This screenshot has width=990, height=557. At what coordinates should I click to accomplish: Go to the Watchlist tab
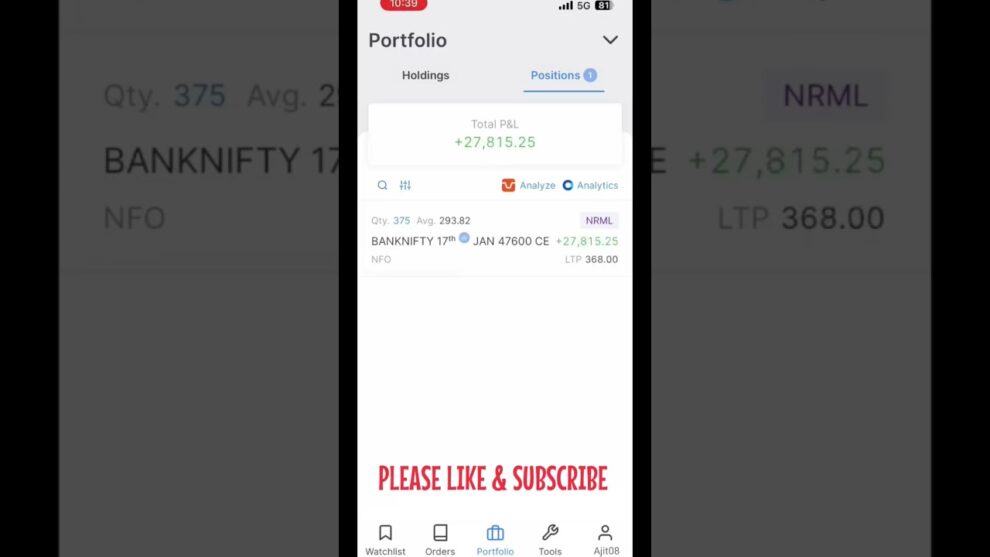[385, 539]
